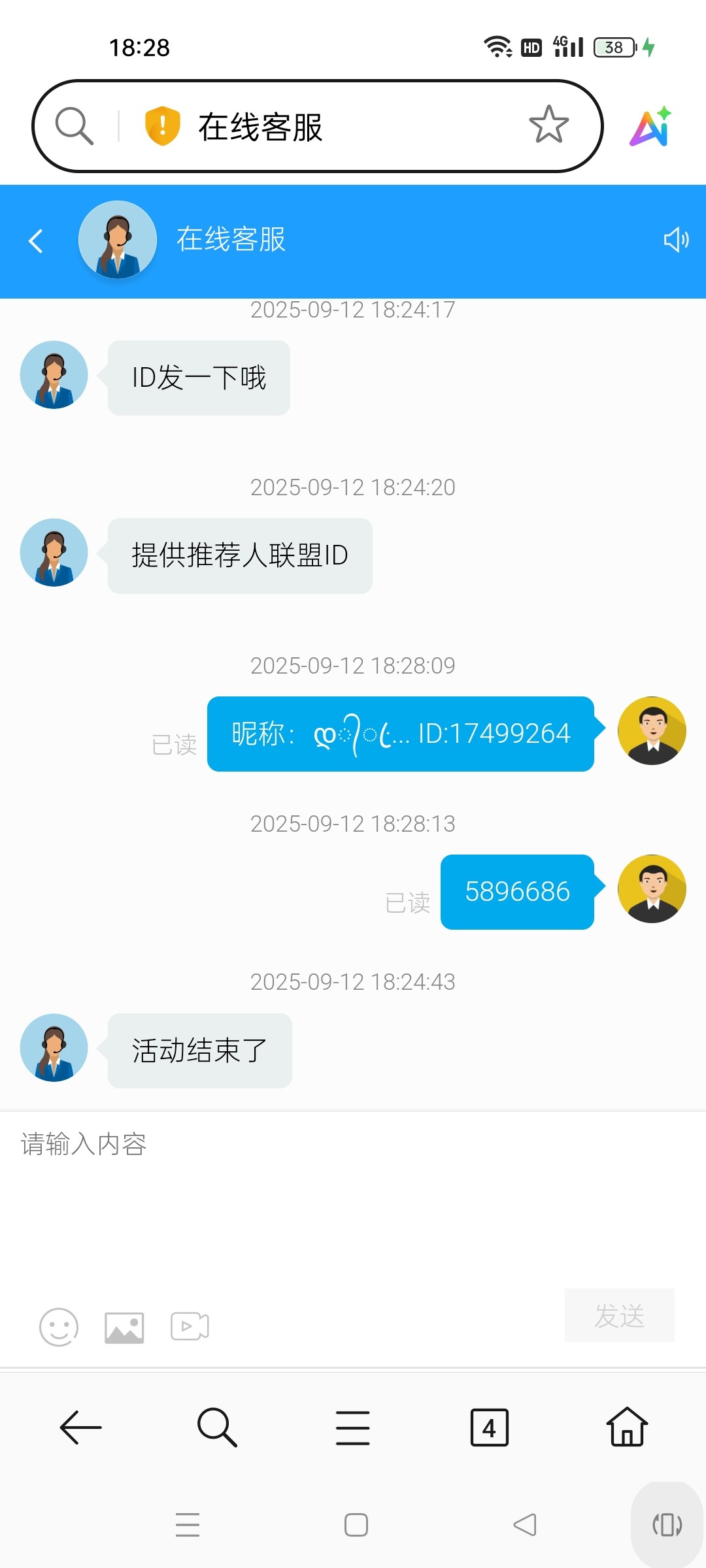This screenshot has width=706, height=1568.
Task: Toggle the chat sound speaker icon
Action: pyautogui.click(x=676, y=240)
